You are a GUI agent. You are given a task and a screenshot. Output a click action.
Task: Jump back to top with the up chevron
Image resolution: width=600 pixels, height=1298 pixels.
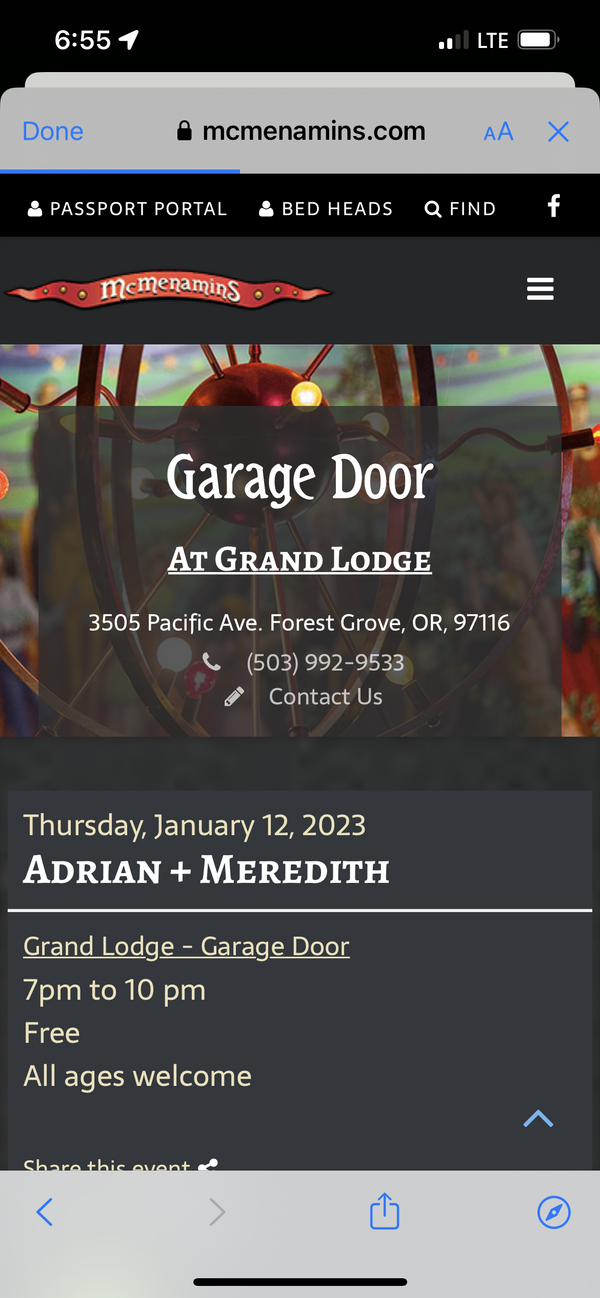pos(538,1118)
